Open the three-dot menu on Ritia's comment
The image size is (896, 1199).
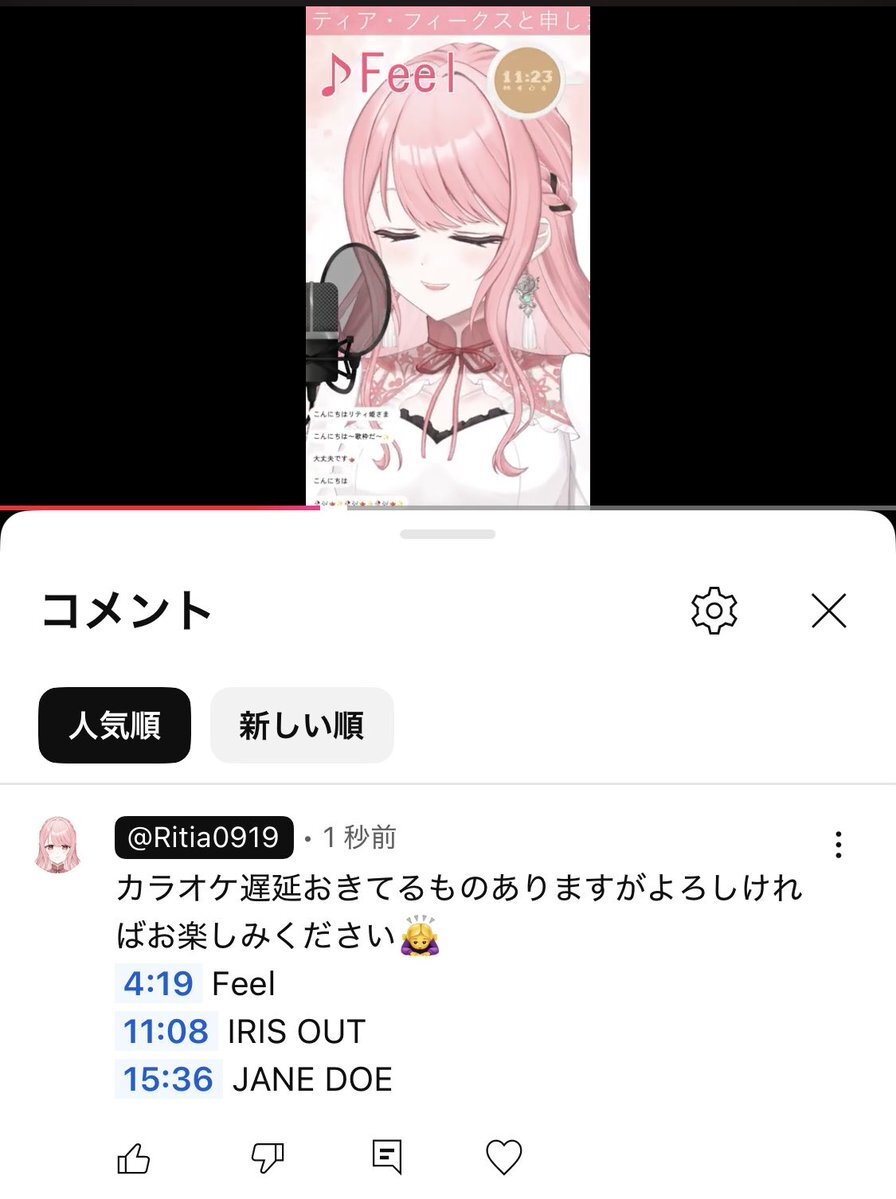coord(839,845)
